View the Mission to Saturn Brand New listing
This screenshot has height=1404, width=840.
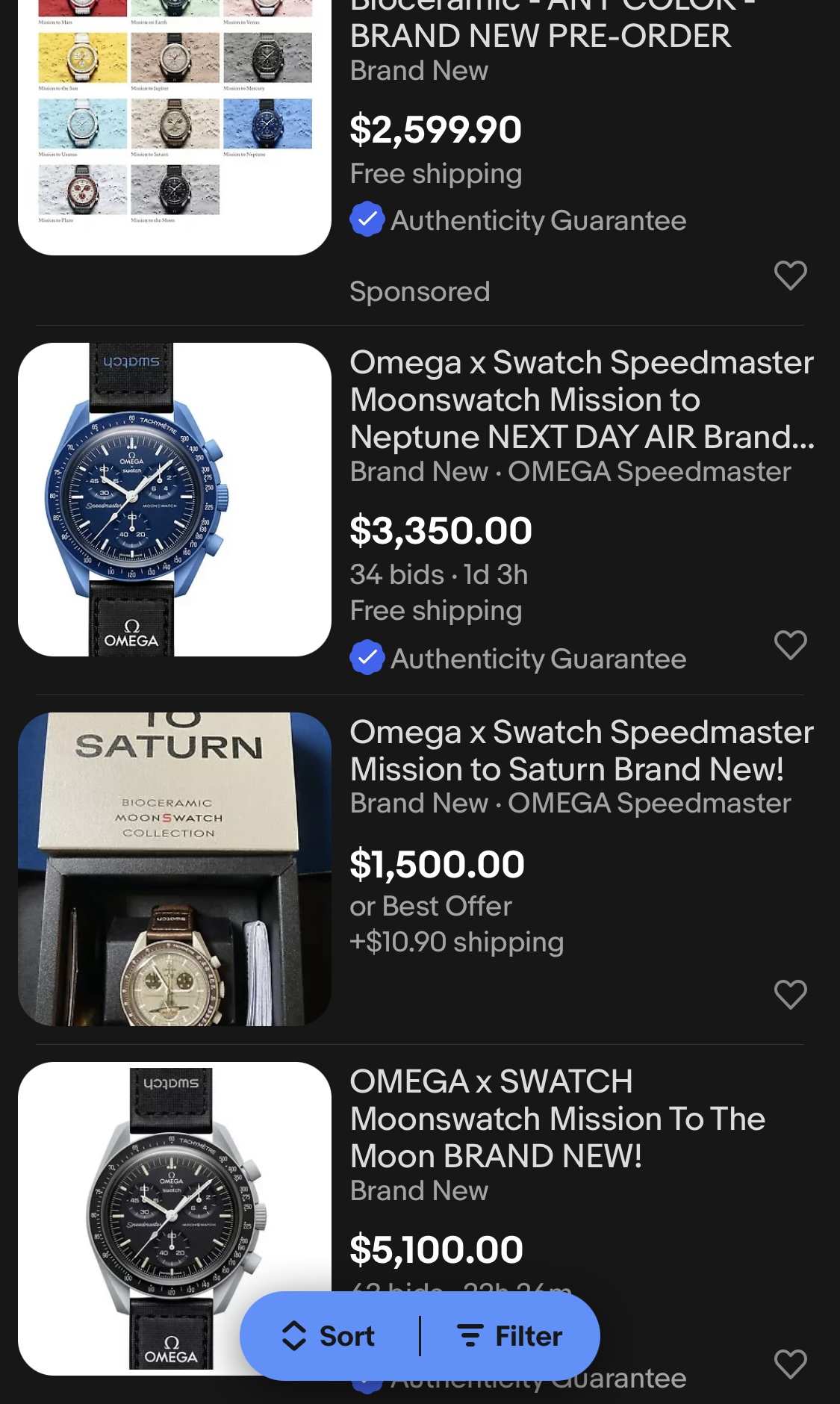pyautogui.click(x=581, y=751)
